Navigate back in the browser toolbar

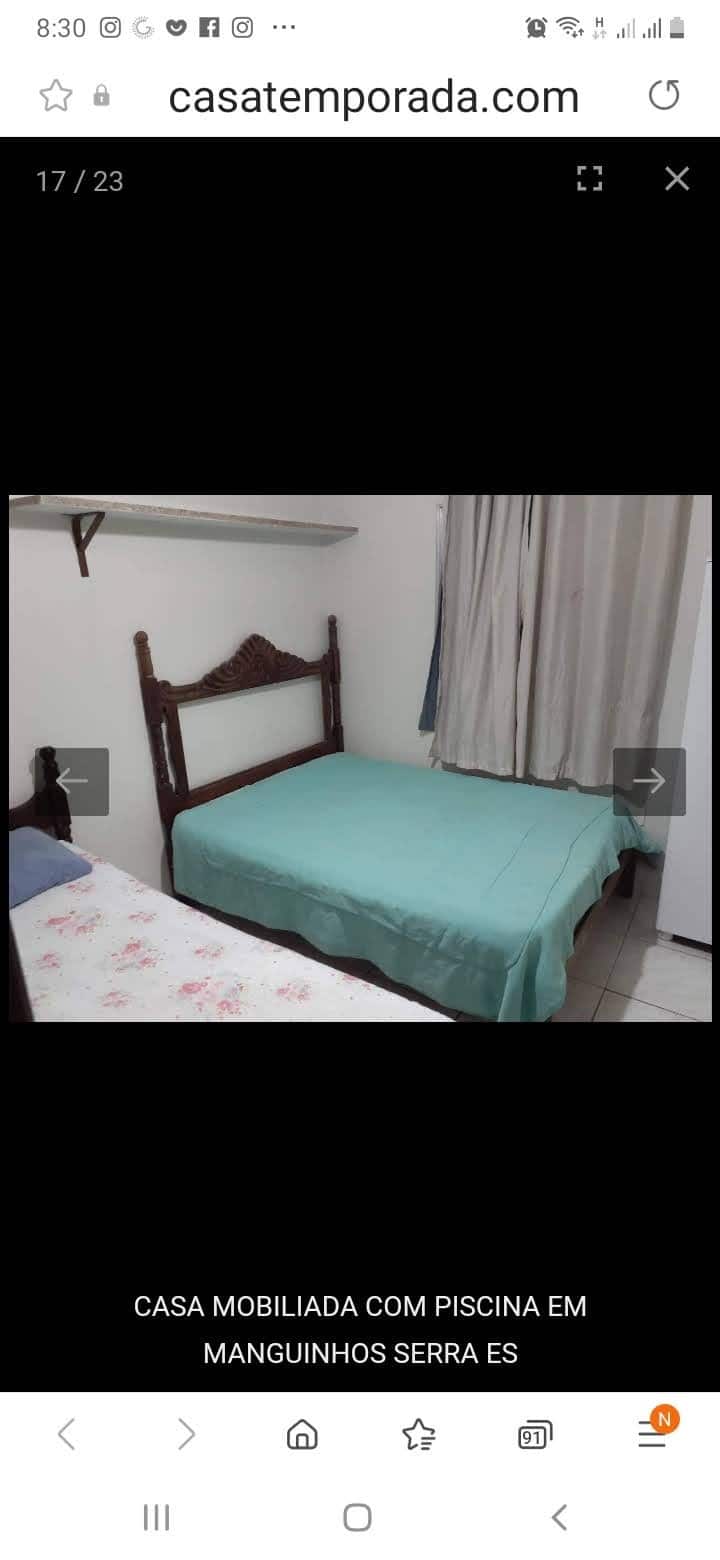(66, 1435)
